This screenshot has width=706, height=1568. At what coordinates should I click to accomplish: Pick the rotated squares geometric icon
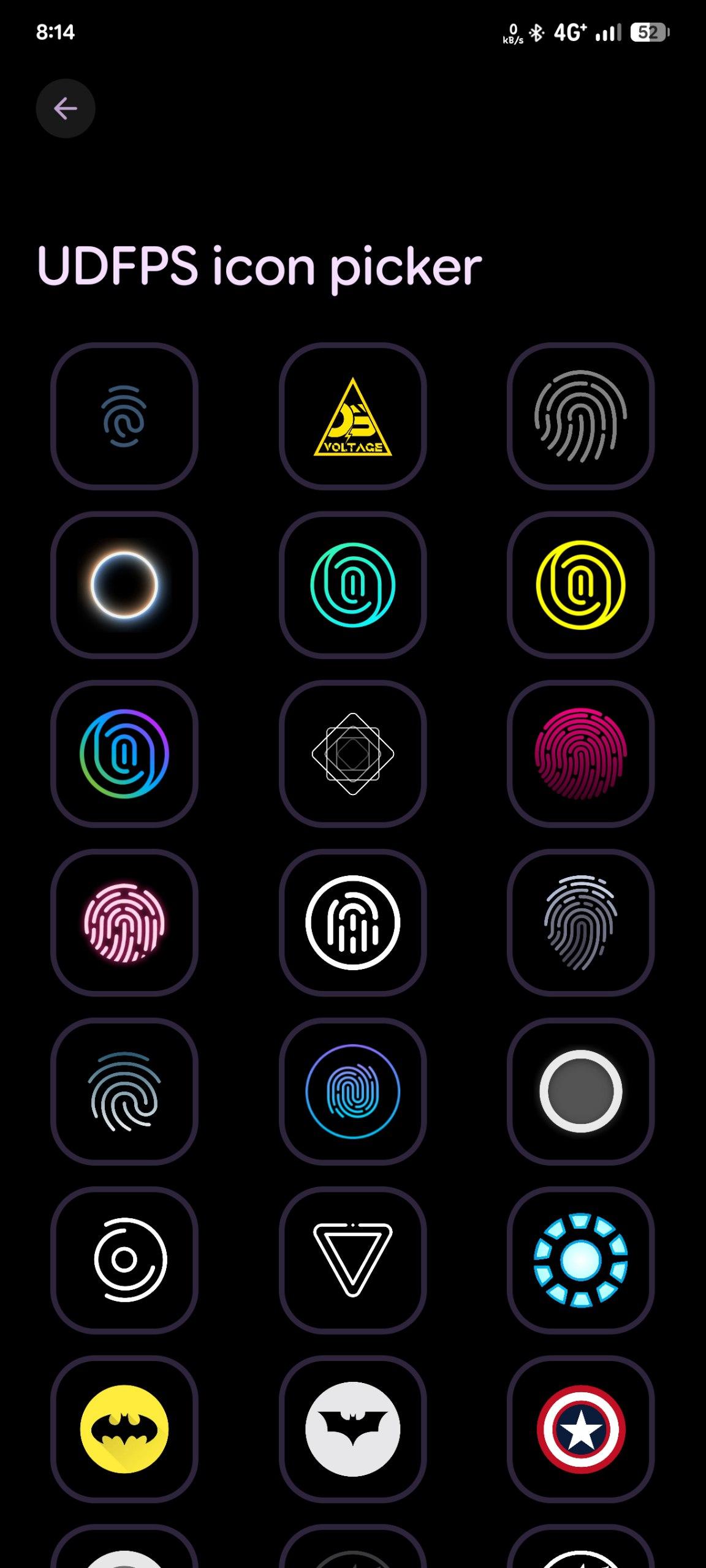352,753
